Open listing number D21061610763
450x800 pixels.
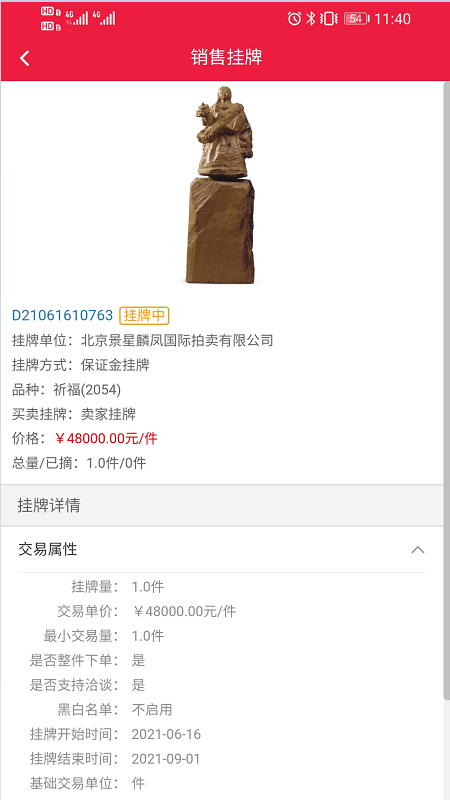tap(62, 315)
